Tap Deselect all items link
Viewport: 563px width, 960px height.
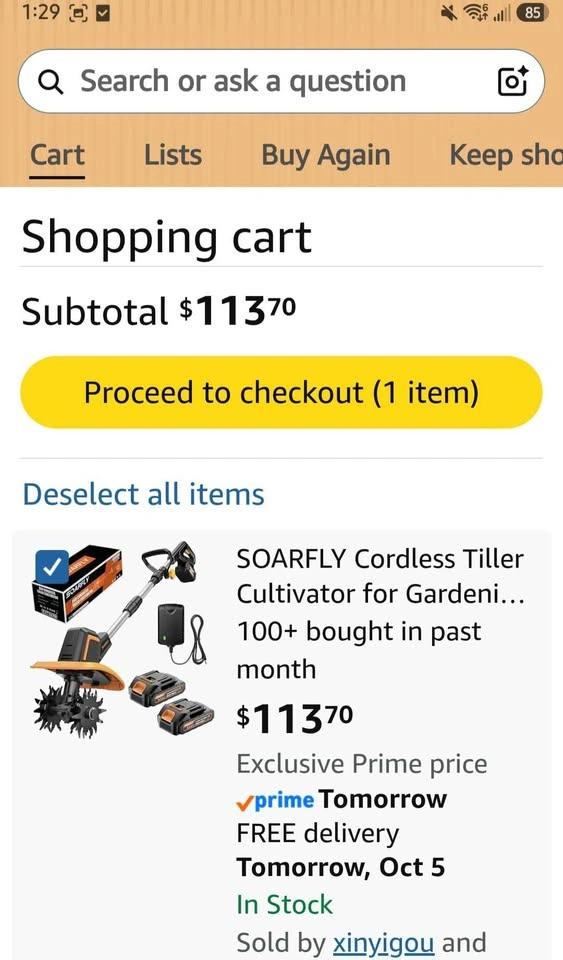[143, 494]
